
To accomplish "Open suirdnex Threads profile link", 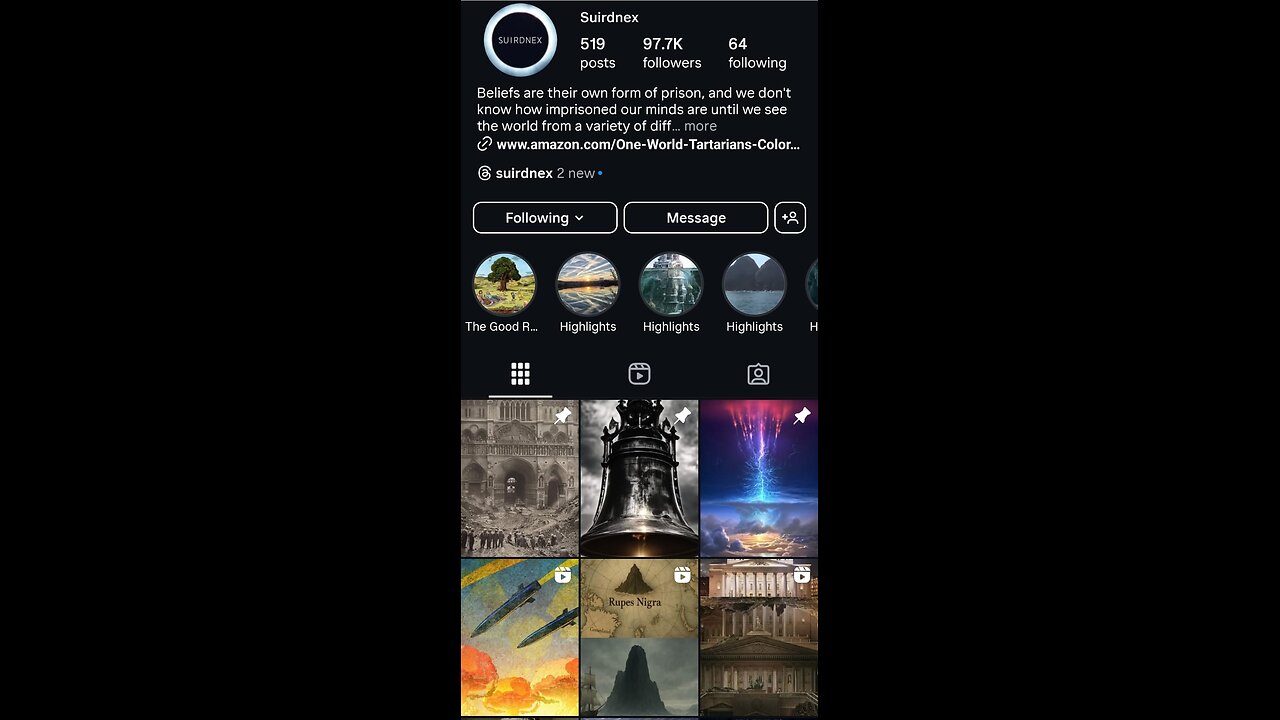I will coord(524,173).
